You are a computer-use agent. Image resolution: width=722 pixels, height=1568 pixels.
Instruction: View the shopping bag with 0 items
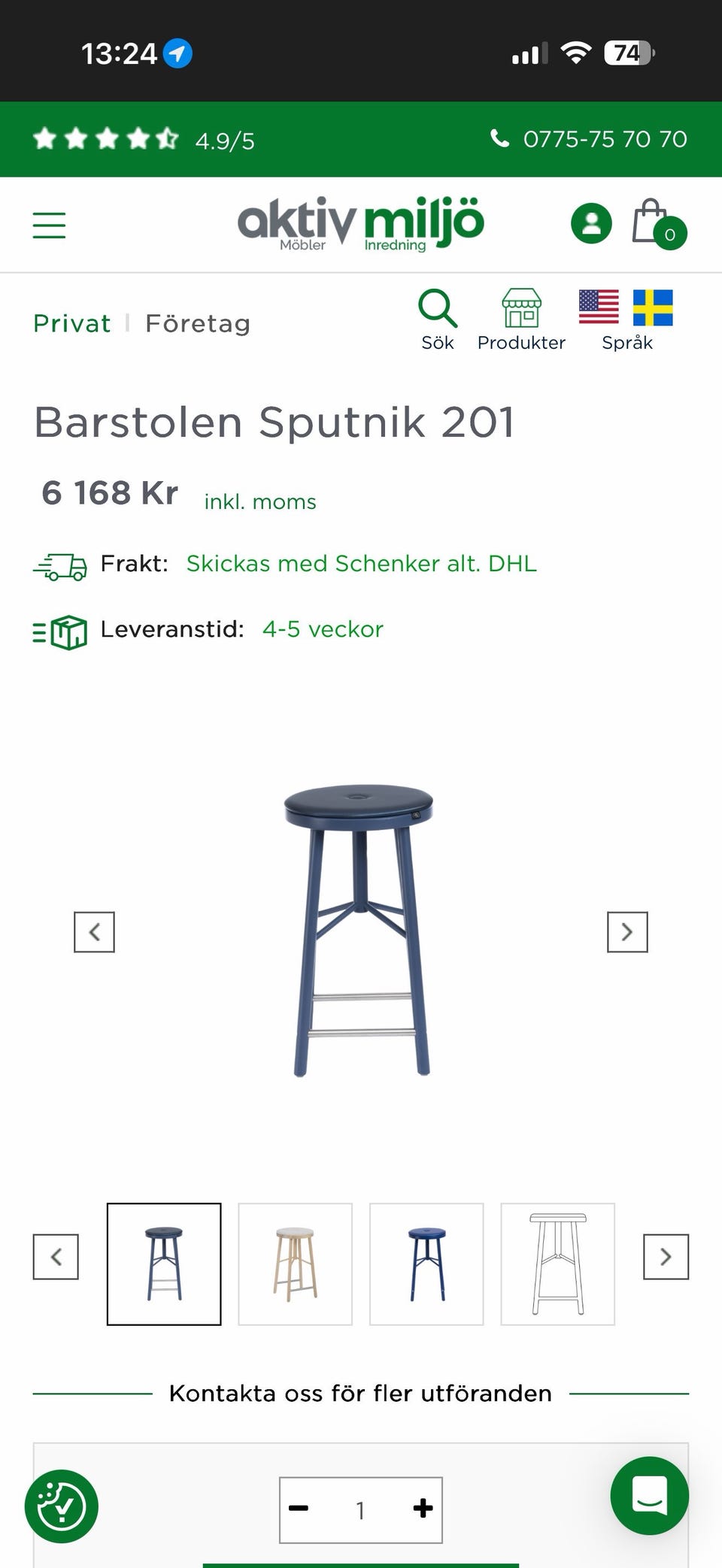(653, 226)
